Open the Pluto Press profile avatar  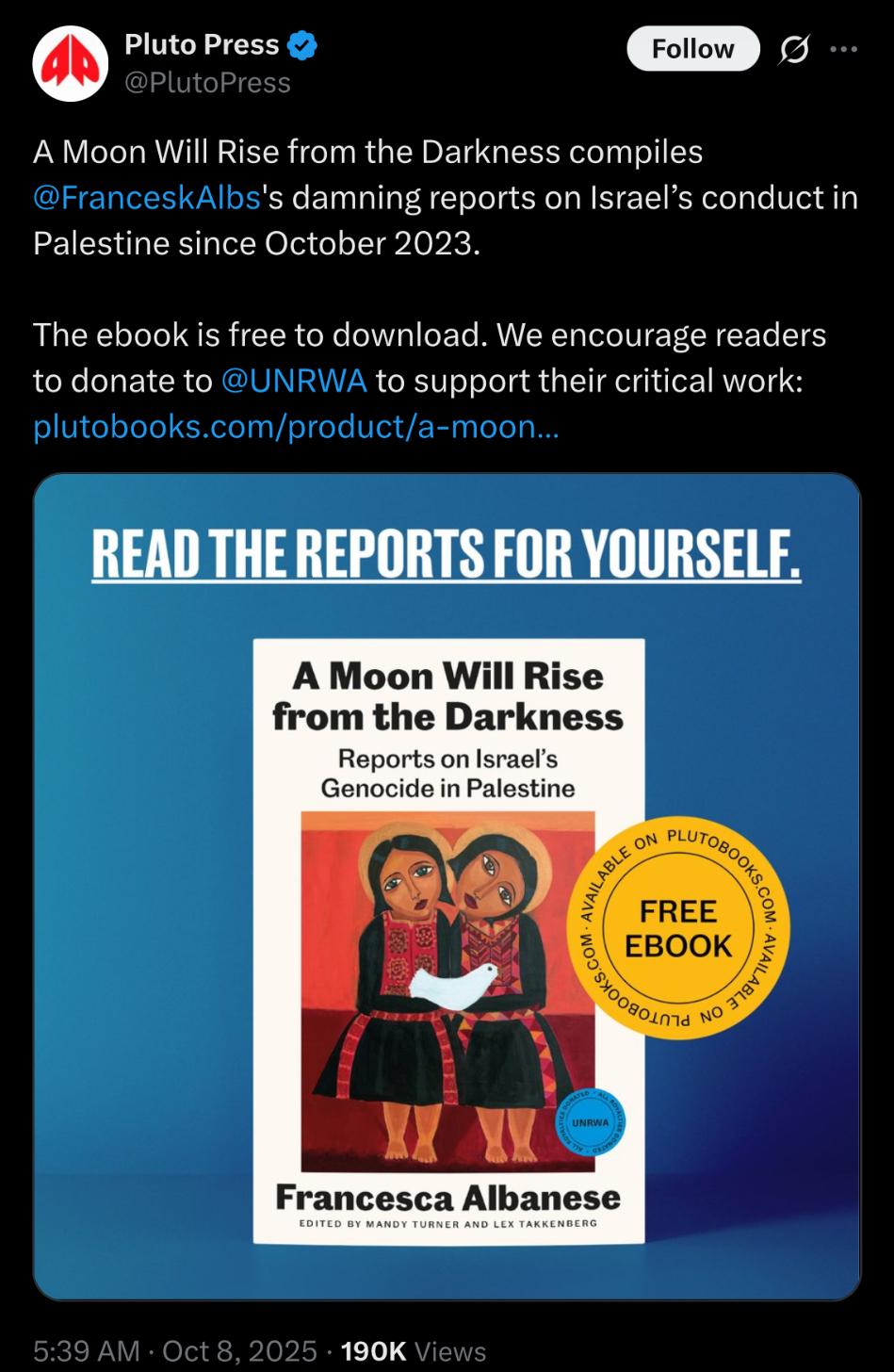coord(70,64)
